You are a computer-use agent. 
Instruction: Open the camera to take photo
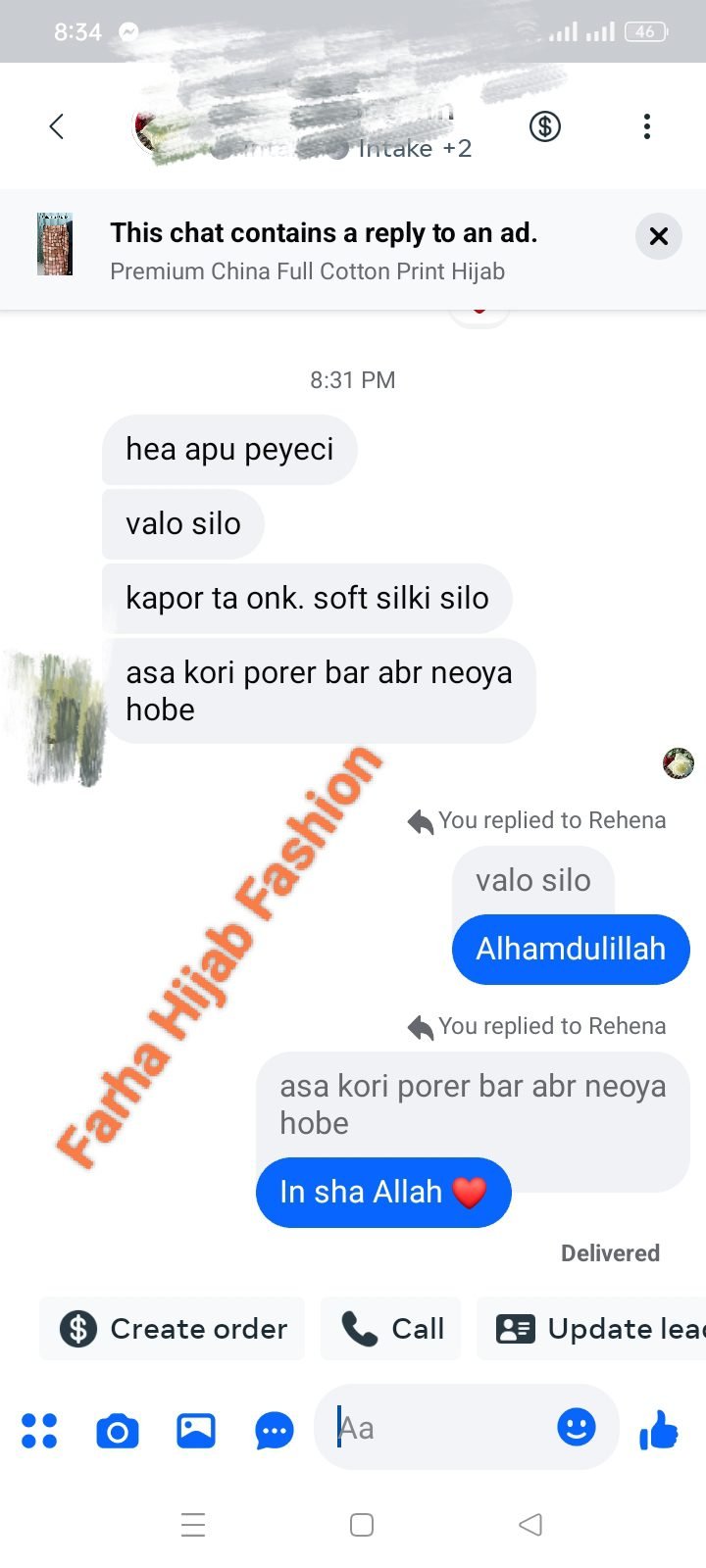point(118,1431)
